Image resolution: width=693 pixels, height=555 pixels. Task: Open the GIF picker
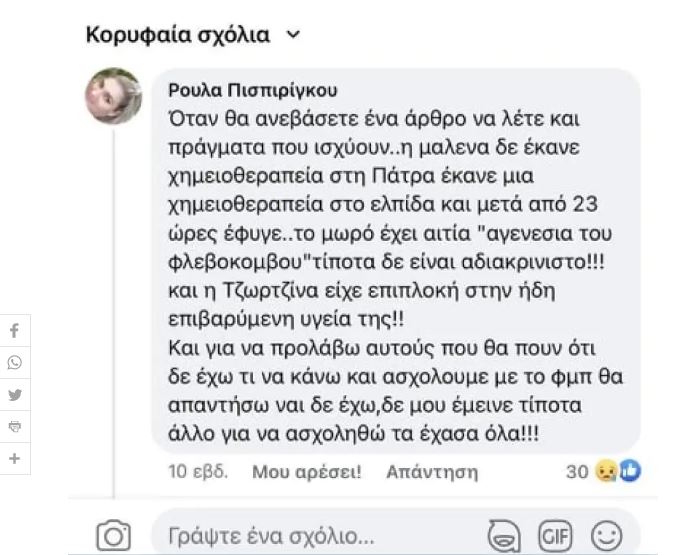coord(555,535)
